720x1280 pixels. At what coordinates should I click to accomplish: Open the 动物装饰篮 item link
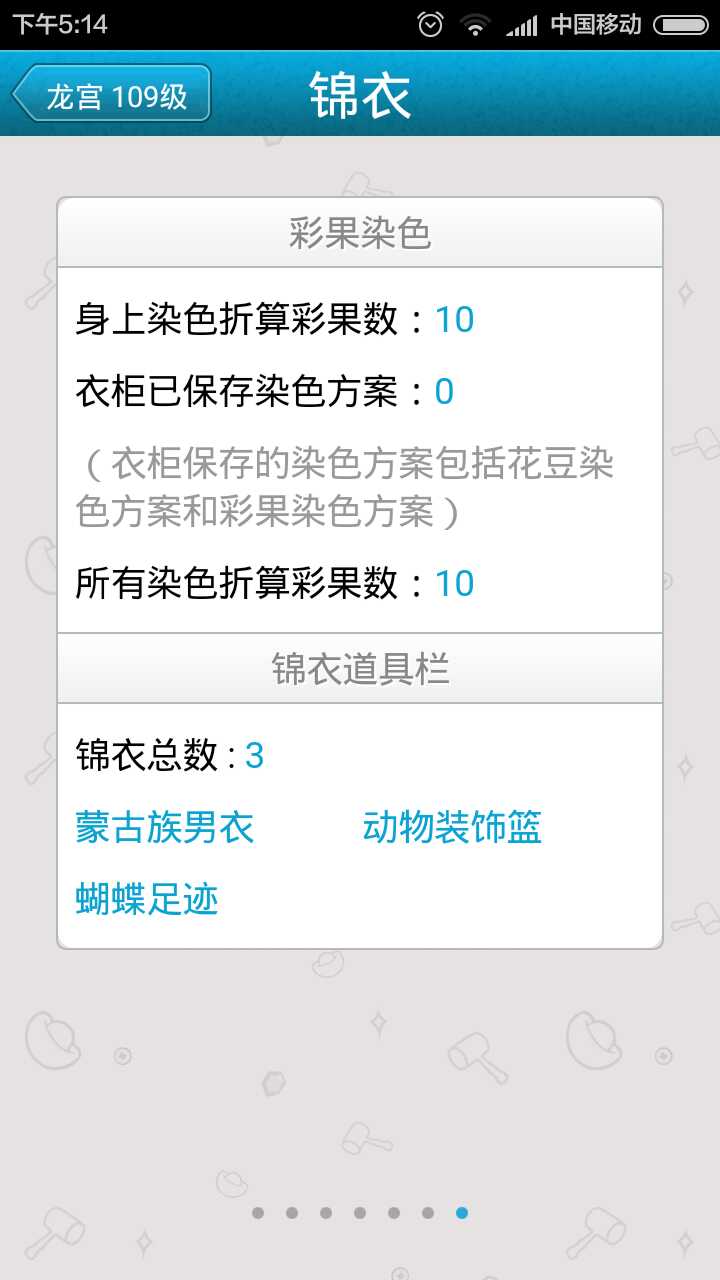[x=452, y=828]
